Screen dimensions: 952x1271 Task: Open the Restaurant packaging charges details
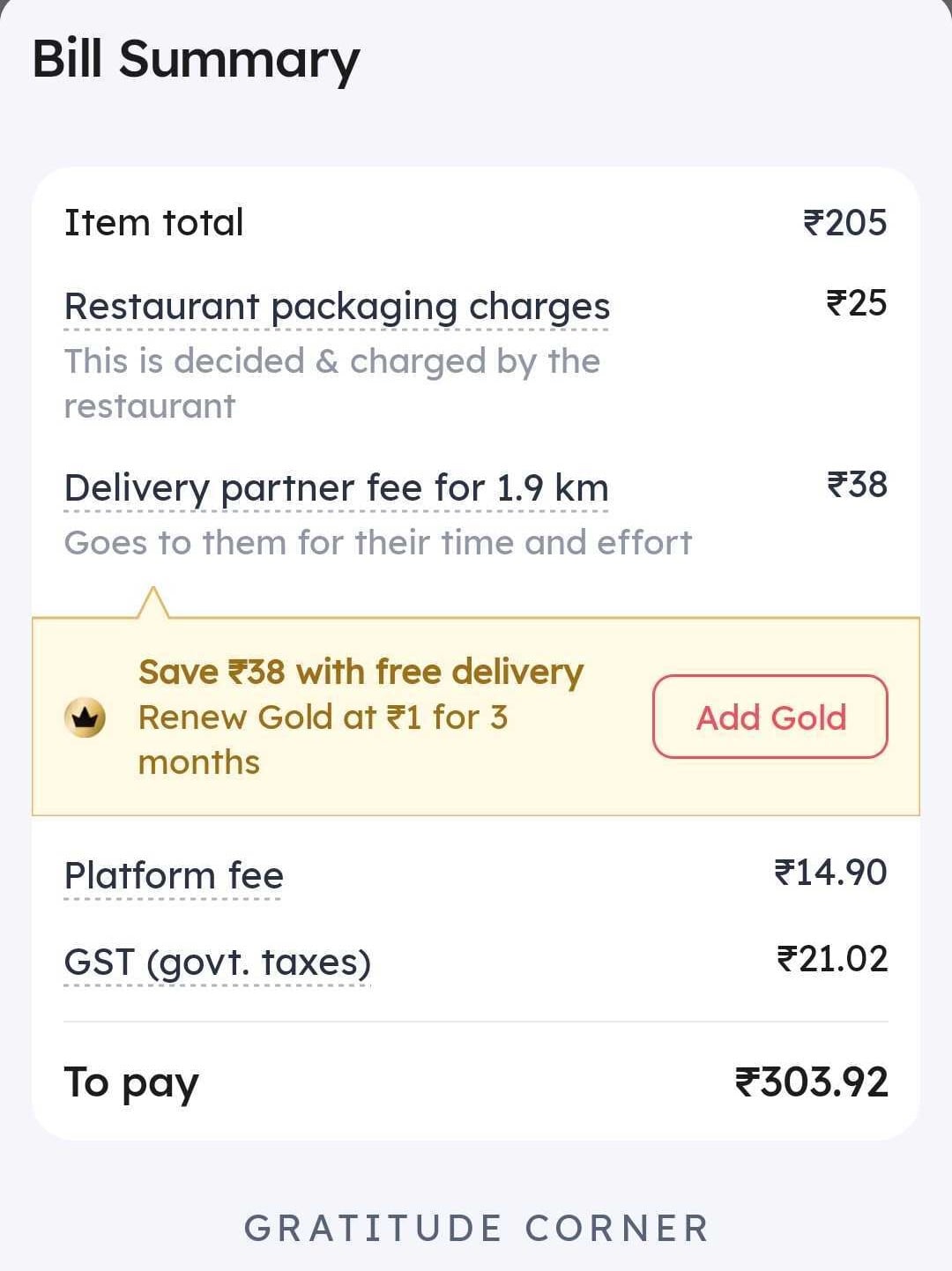click(x=337, y=306)
